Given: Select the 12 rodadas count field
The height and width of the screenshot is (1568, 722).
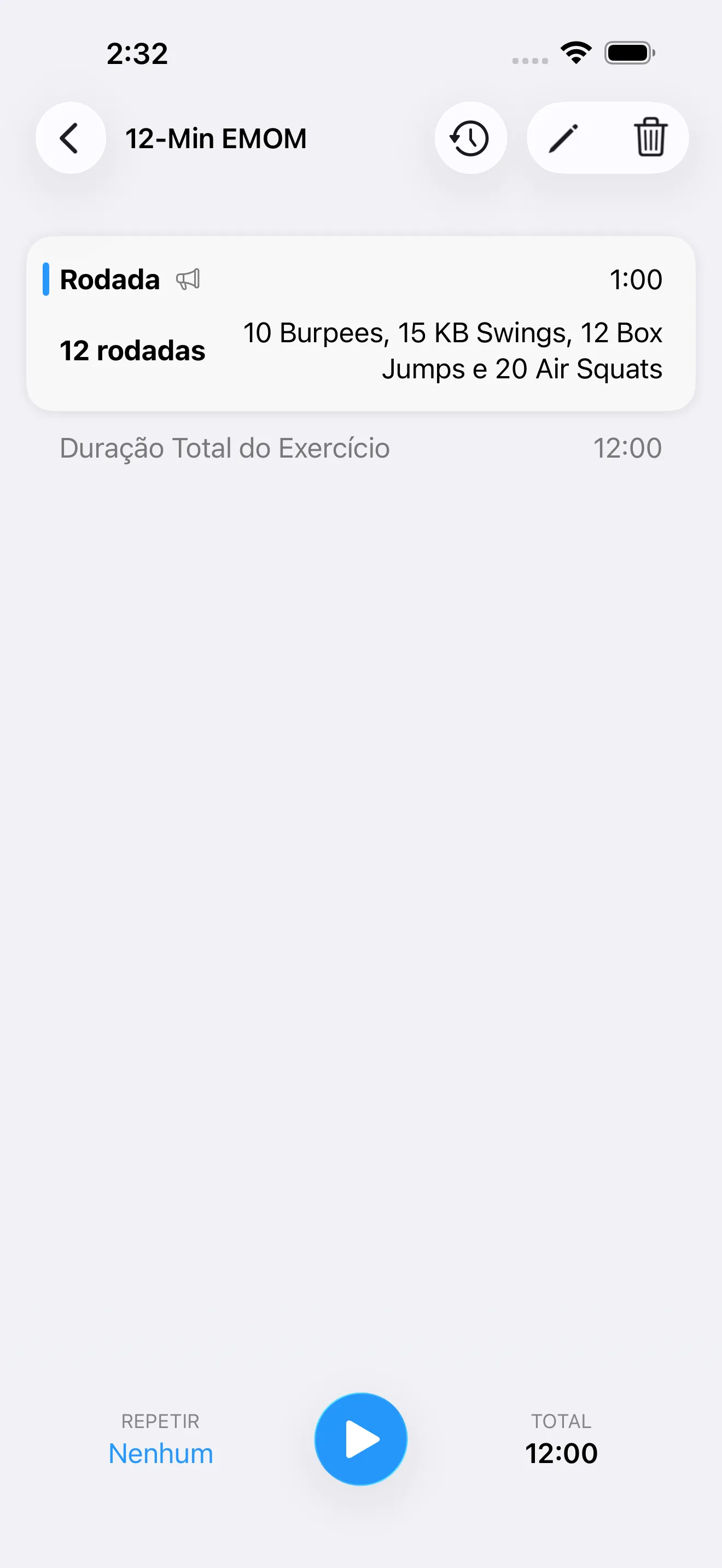Looking at the screenshot, I should pos(132,350).
